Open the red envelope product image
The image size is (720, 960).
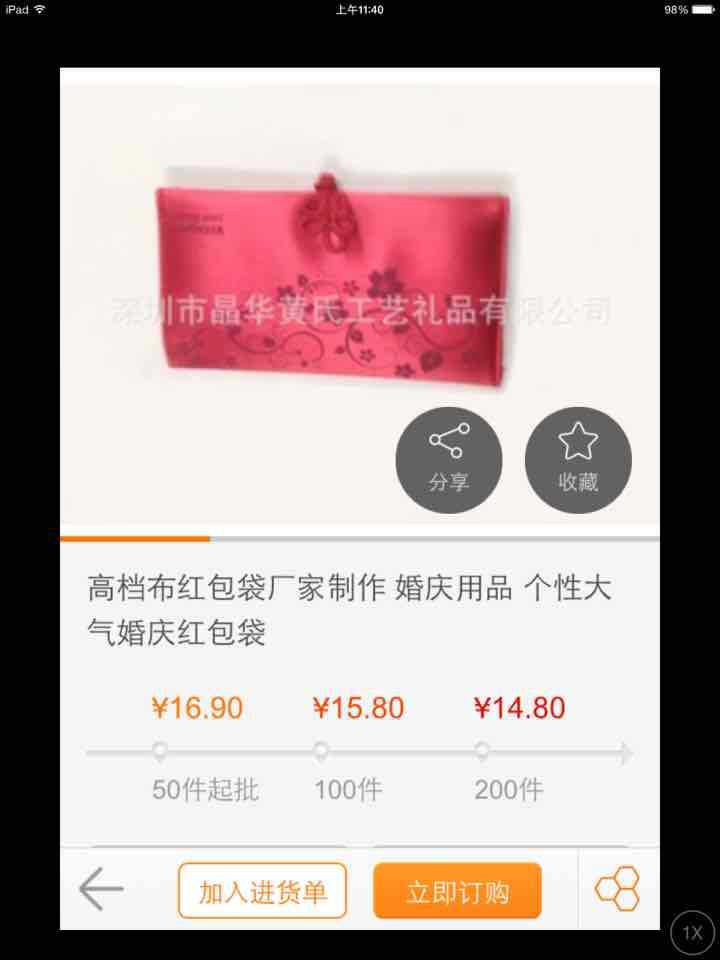pyautogui.click(x=333, y=278)
